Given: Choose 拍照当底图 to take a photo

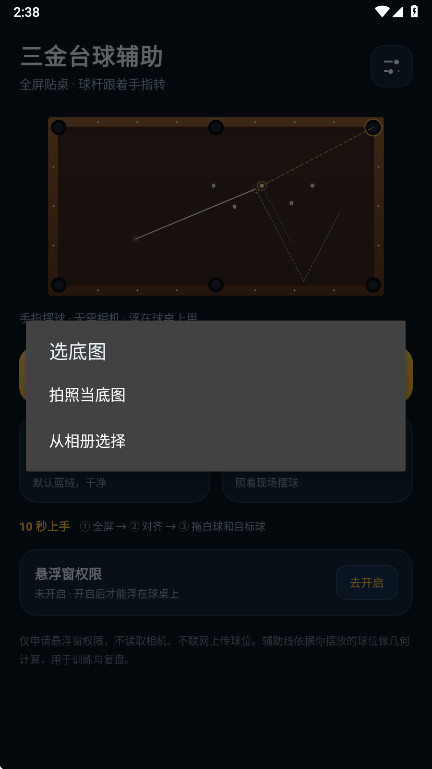Looking at the screenshot, I should [216, 395].
